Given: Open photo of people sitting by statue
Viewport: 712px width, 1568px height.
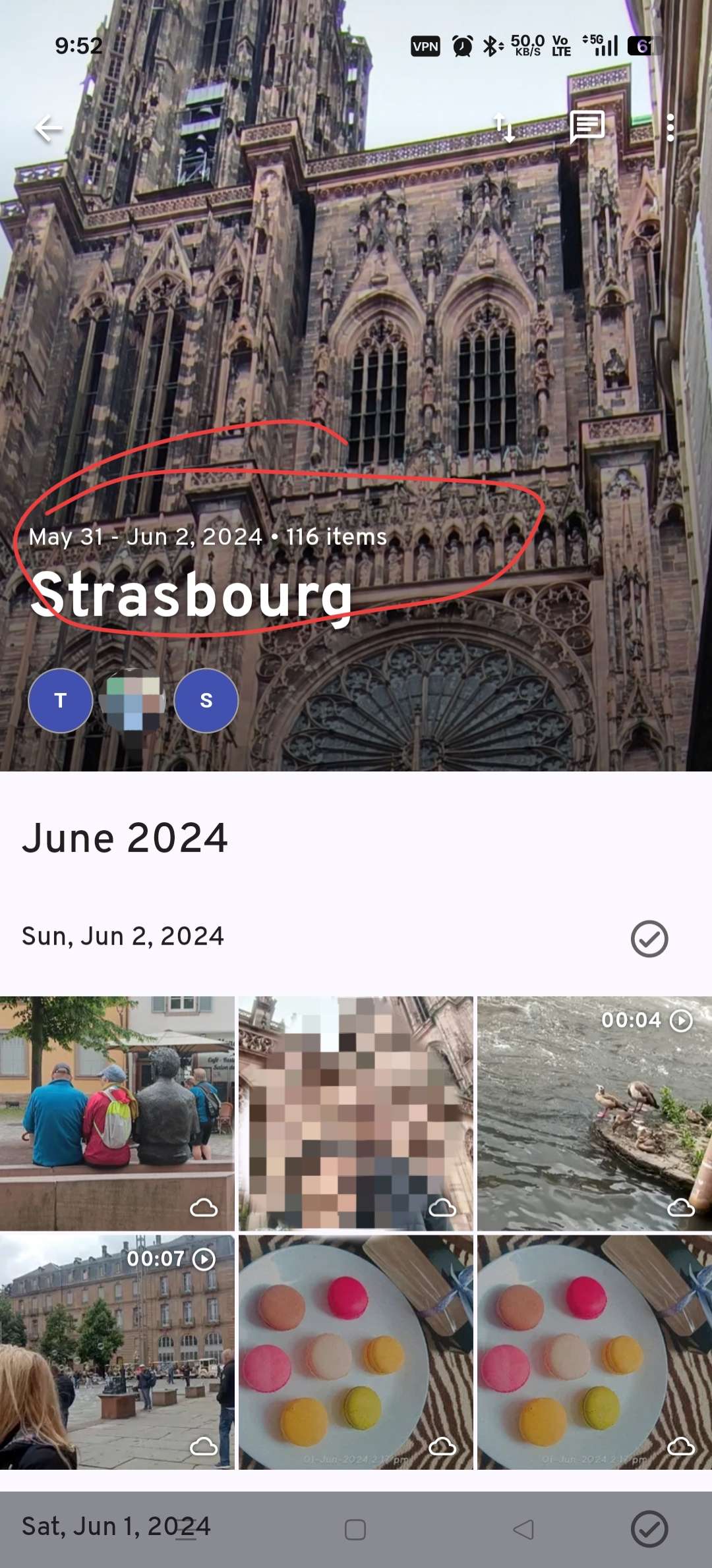Looking at the screenshot, I should 117,1113.
